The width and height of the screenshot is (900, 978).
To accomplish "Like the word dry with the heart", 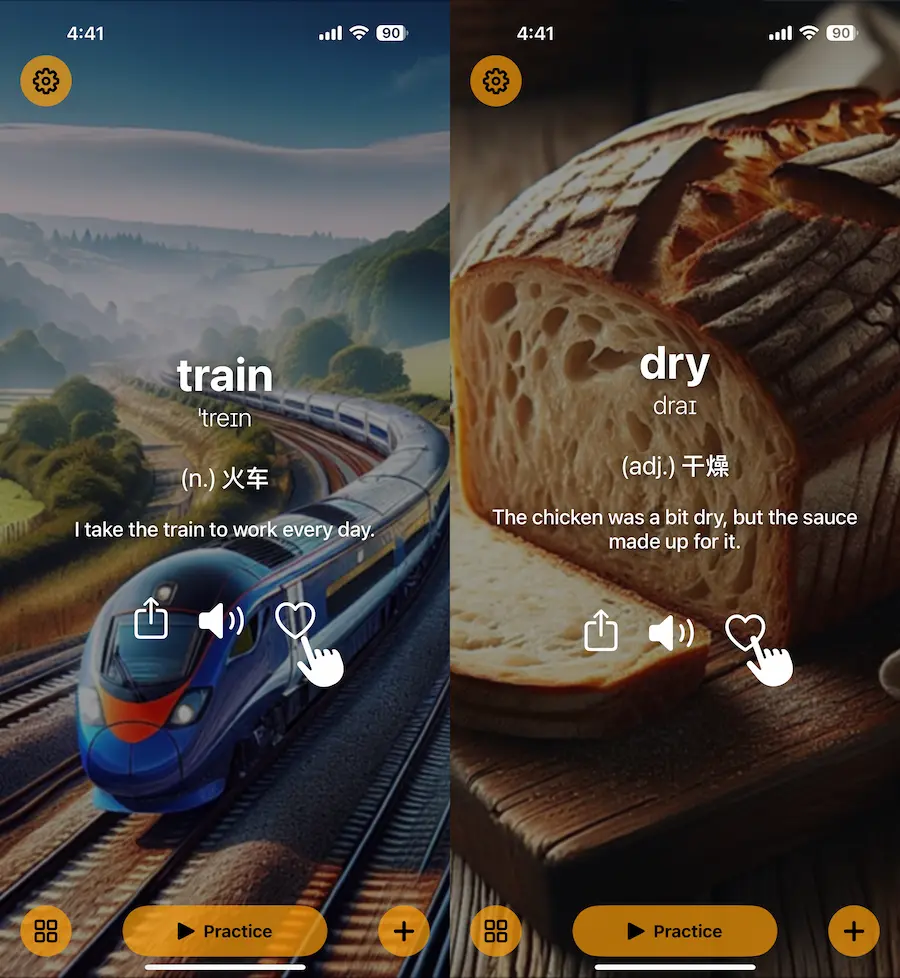I will tap(744, 631).
